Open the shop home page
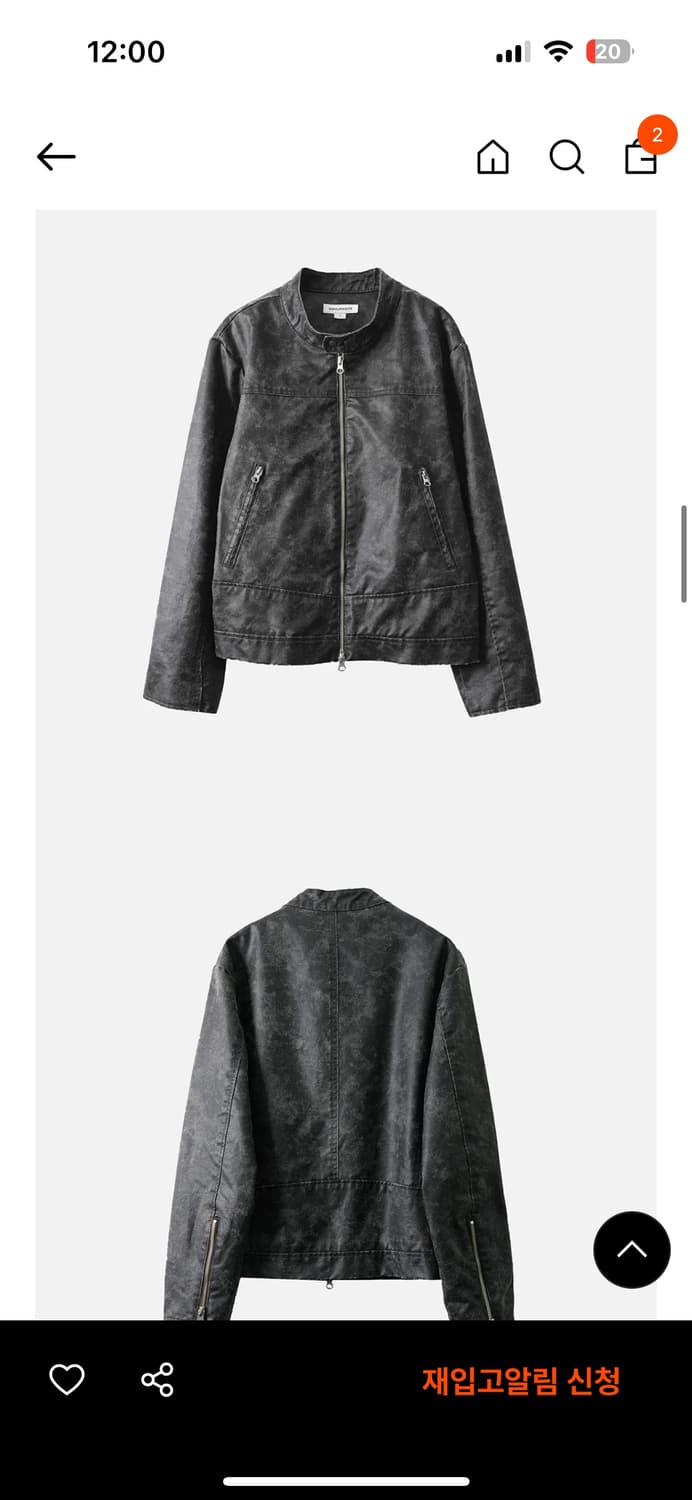Screen dimensions: 692x1500 tap(492, 157)
